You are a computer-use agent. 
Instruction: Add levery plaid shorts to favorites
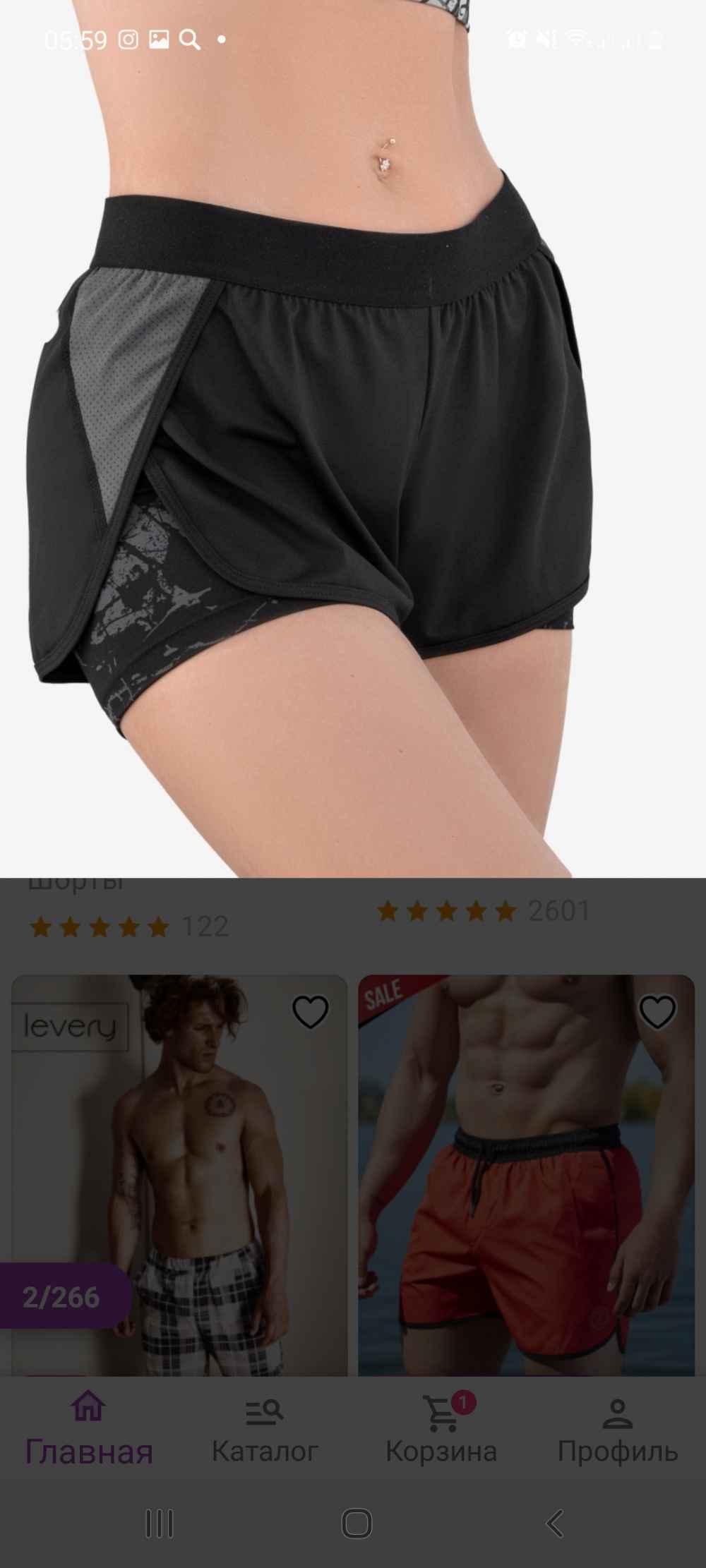coord(310,1012)
